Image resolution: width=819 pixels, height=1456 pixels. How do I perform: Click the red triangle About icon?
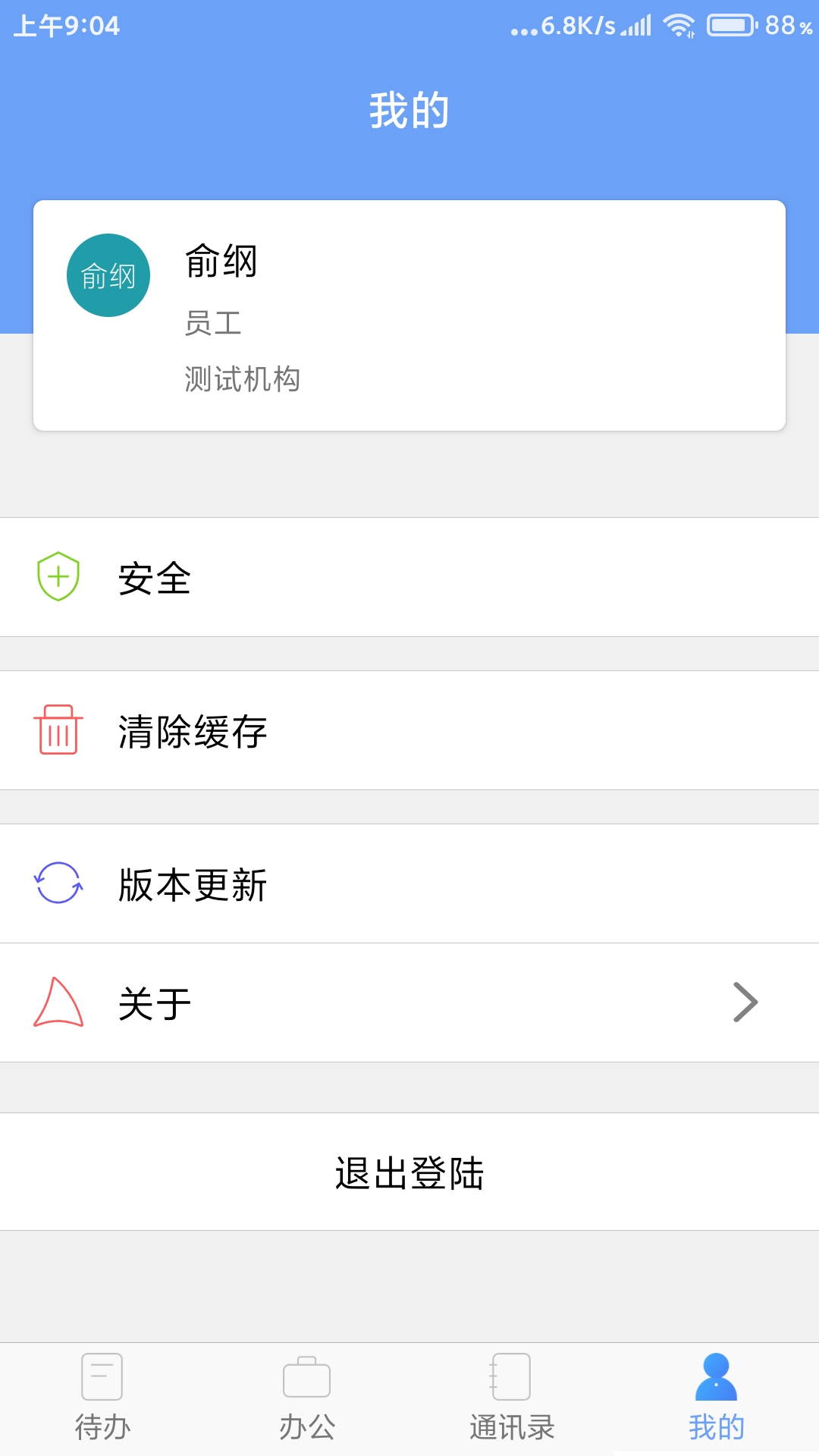[x=59, y=1003]
